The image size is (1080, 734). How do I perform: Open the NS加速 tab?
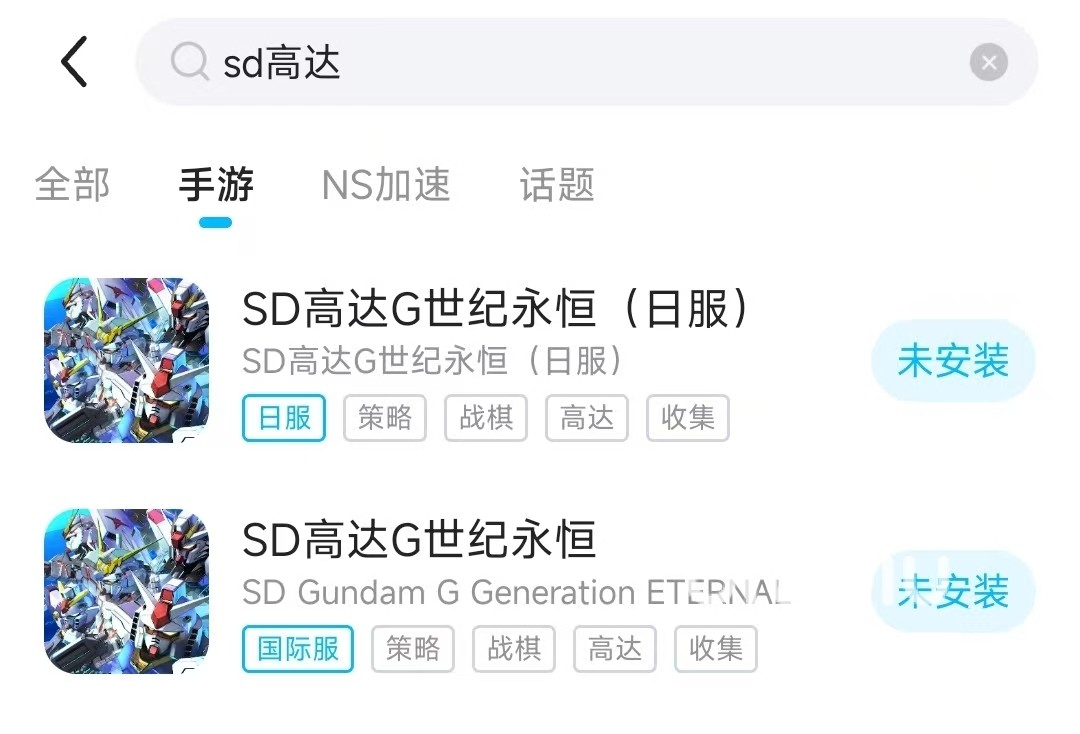pyautogui.click(x=386, y=186)
